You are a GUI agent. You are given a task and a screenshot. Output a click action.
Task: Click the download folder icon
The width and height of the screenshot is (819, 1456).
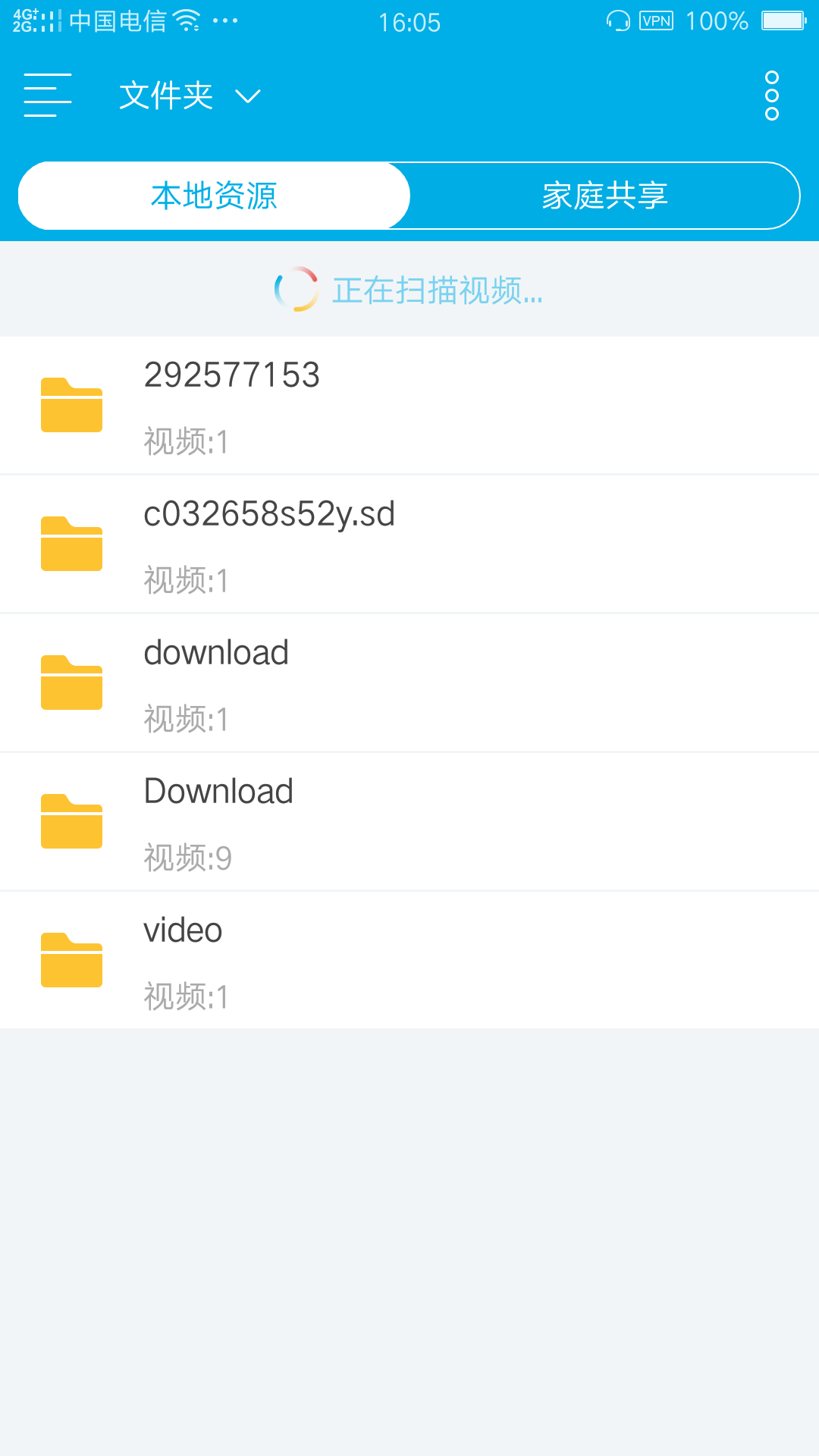click(71, 682)
